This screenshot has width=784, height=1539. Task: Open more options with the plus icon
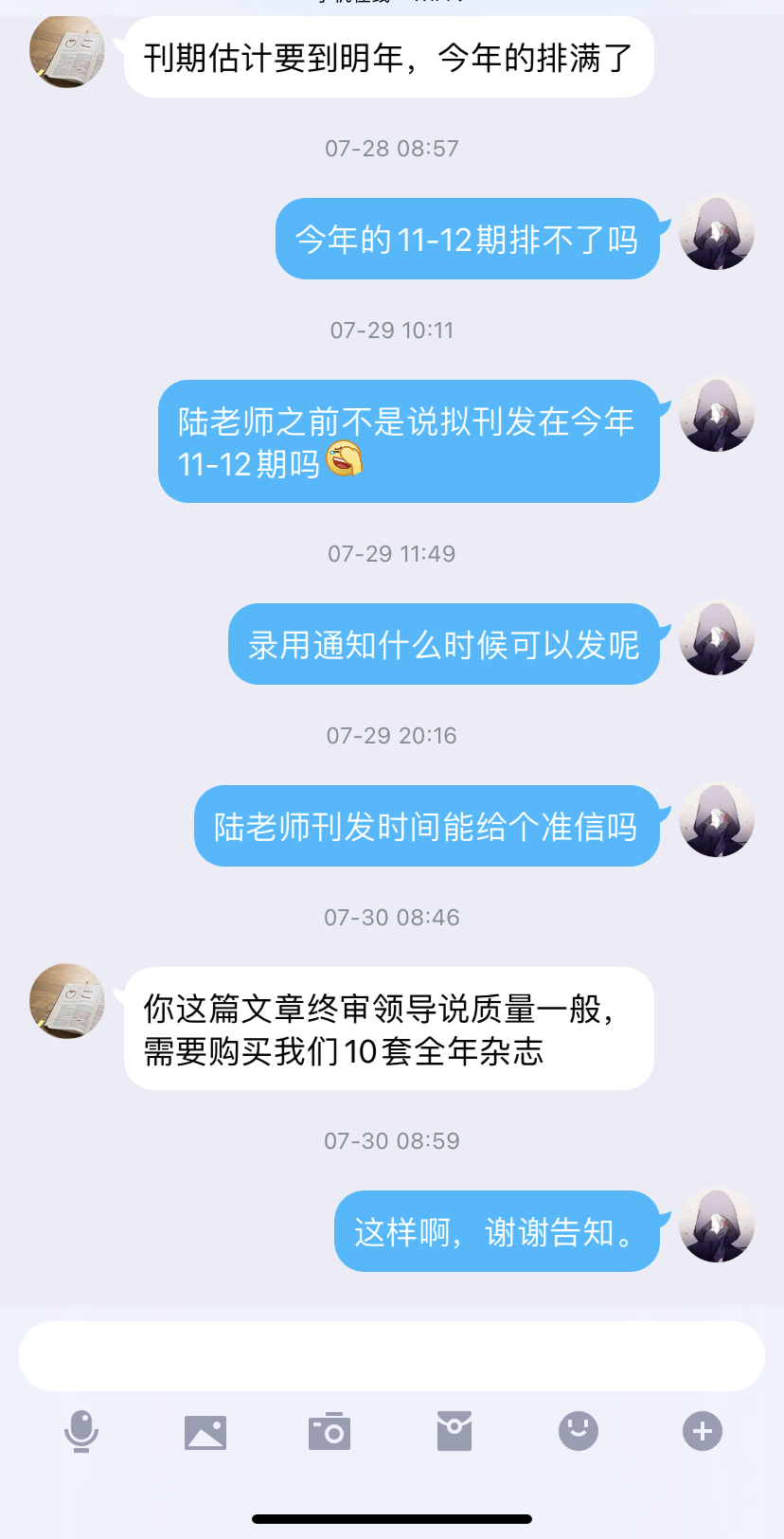point(703,1431)
